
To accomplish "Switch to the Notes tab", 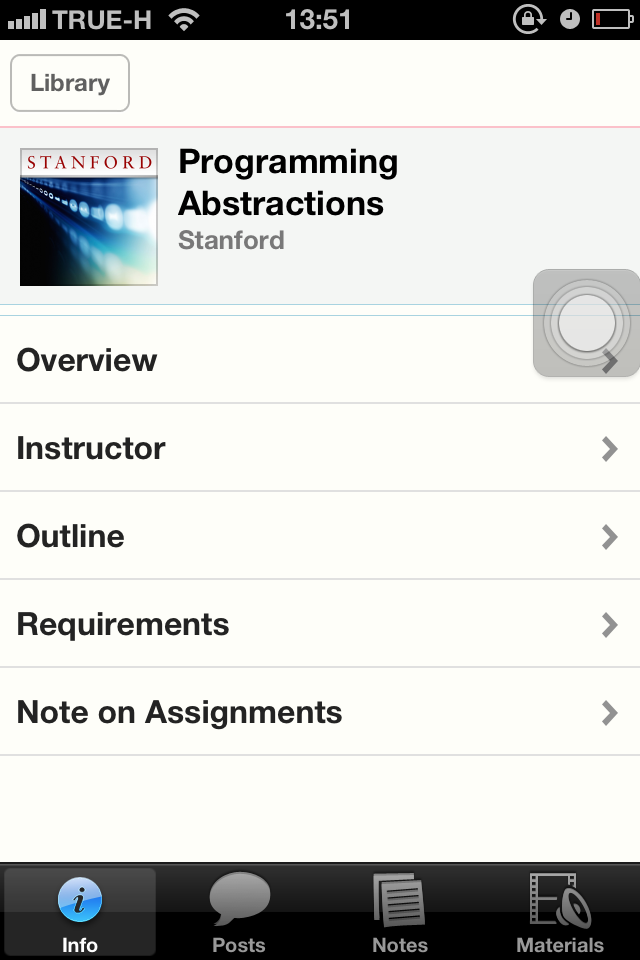I will click(x=400, y=911).
